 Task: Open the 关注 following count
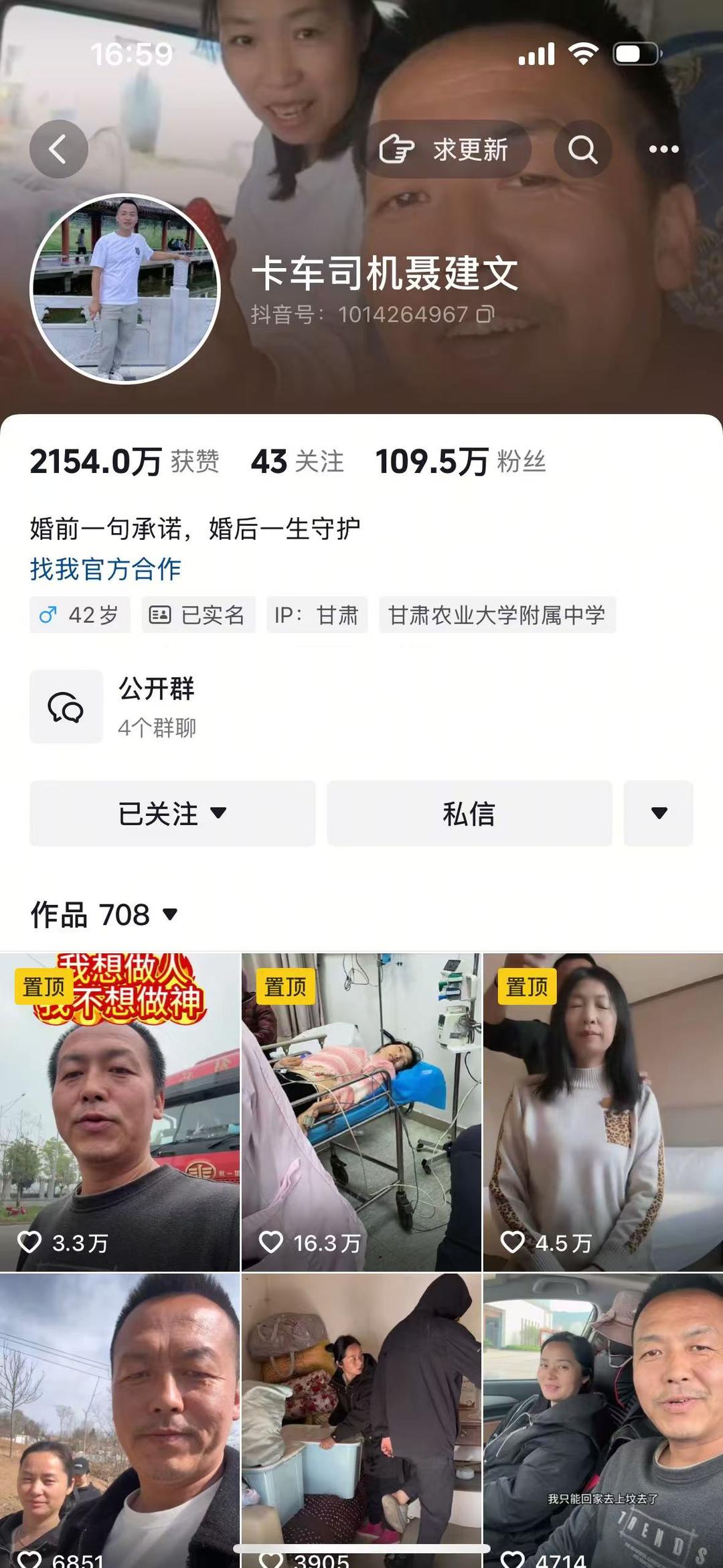pyautogui.click(x=297, y=461)
